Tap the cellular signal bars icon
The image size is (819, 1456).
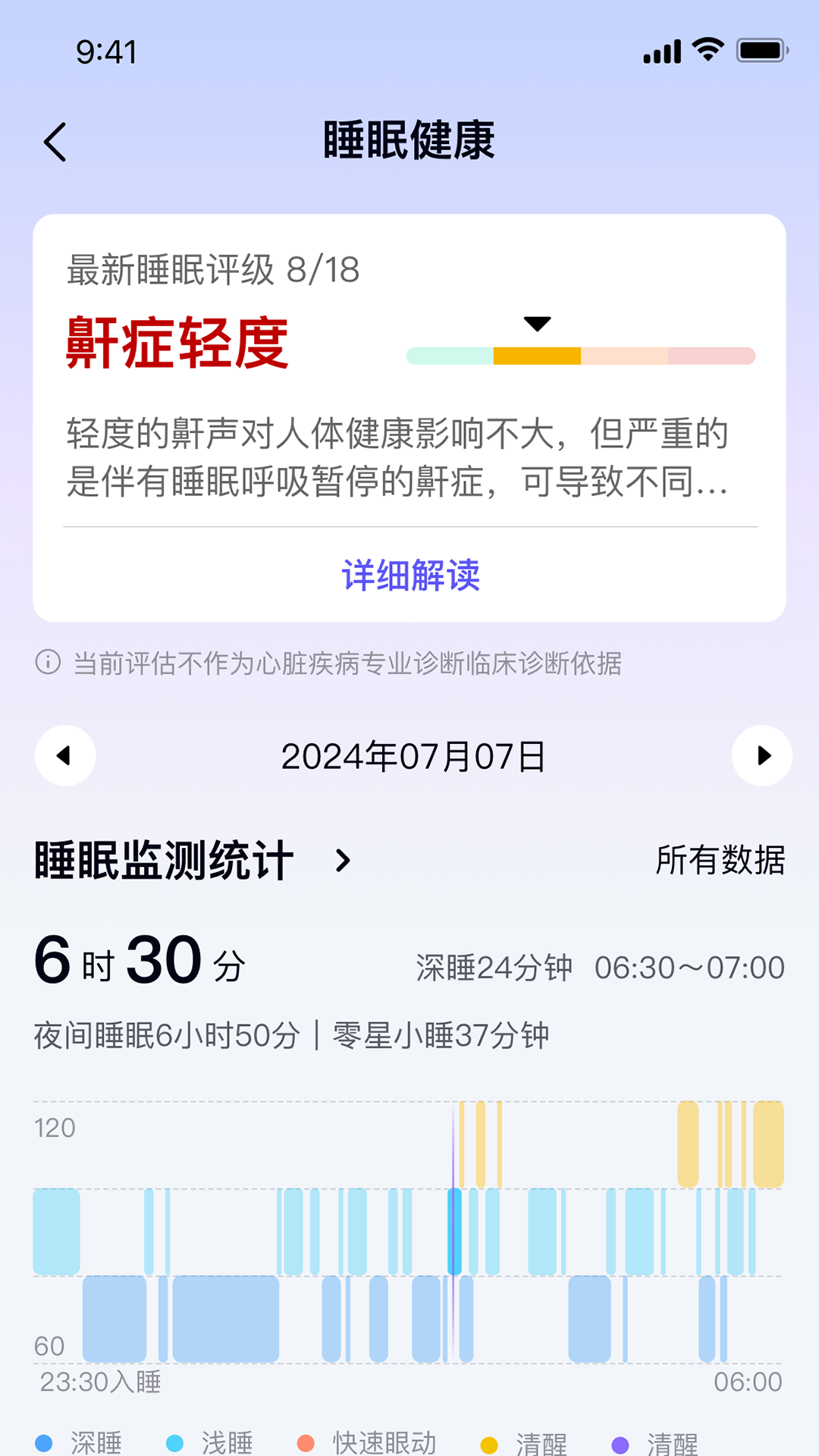661,50
